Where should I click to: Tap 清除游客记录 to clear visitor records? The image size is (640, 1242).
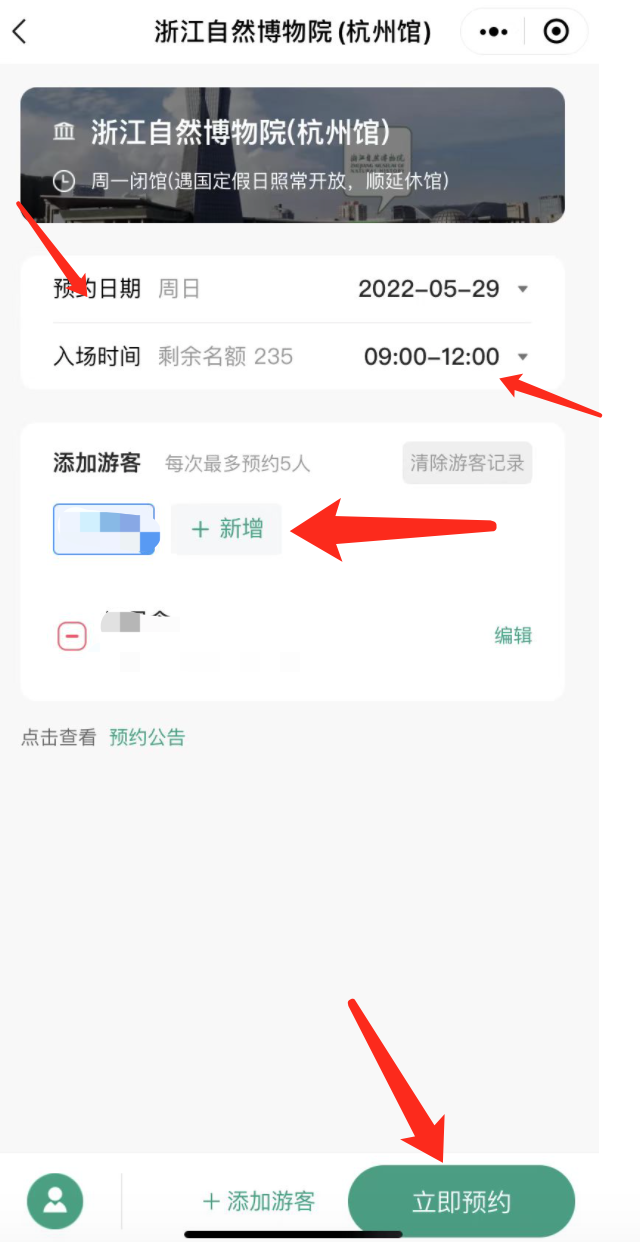pyautogui.click(x=467, y=464)
